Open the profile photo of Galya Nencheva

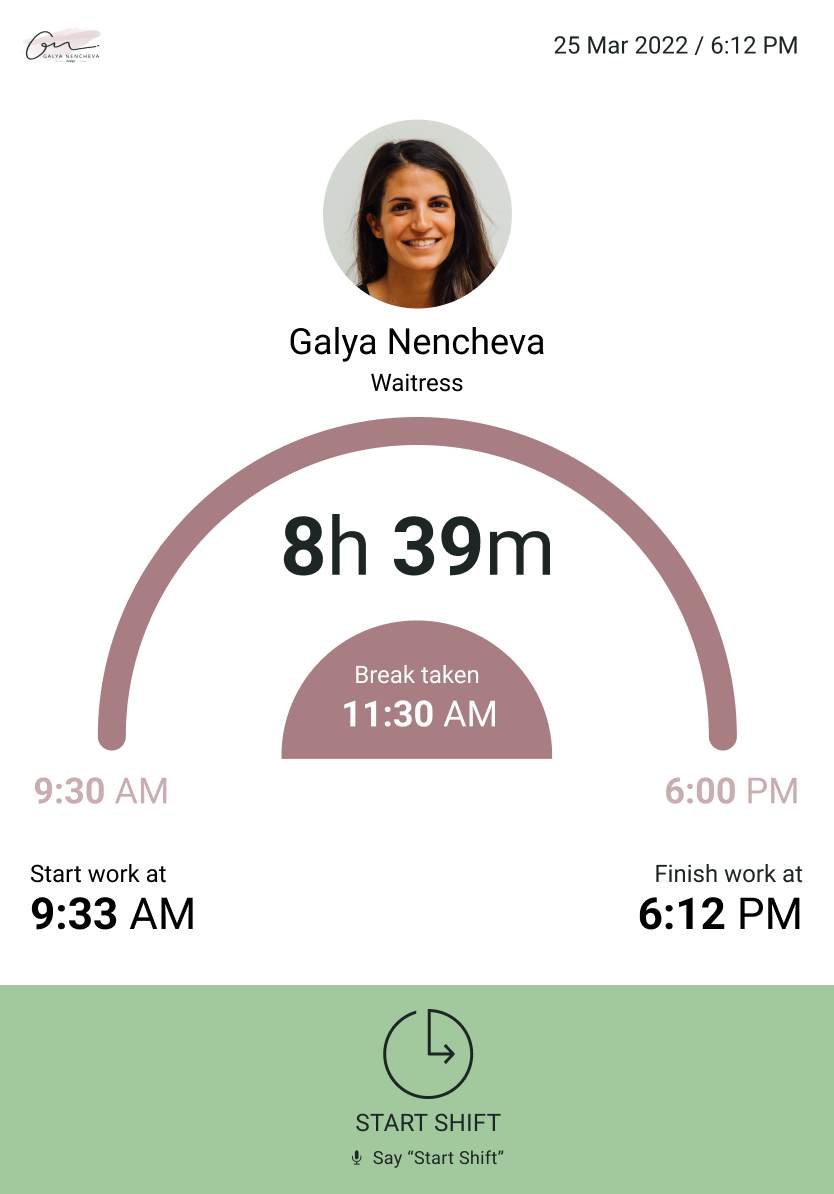coord(417,213)
